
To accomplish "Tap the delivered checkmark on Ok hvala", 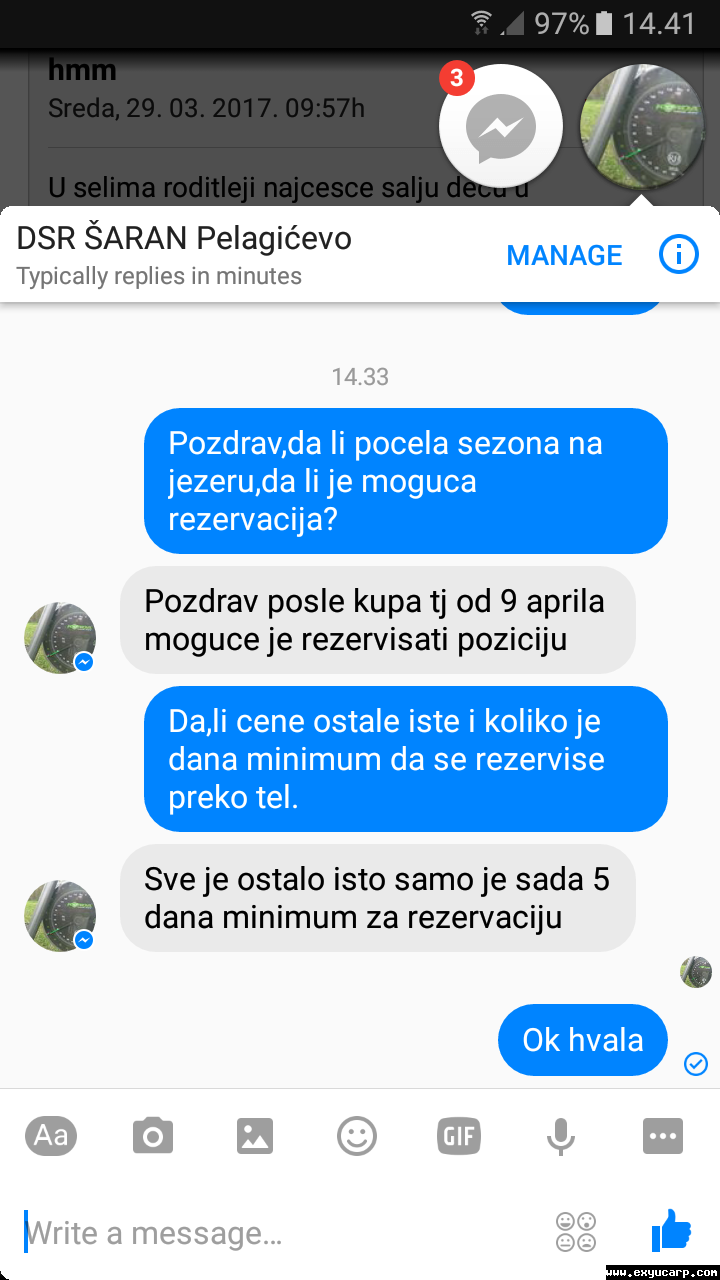I will [696, 1064].
